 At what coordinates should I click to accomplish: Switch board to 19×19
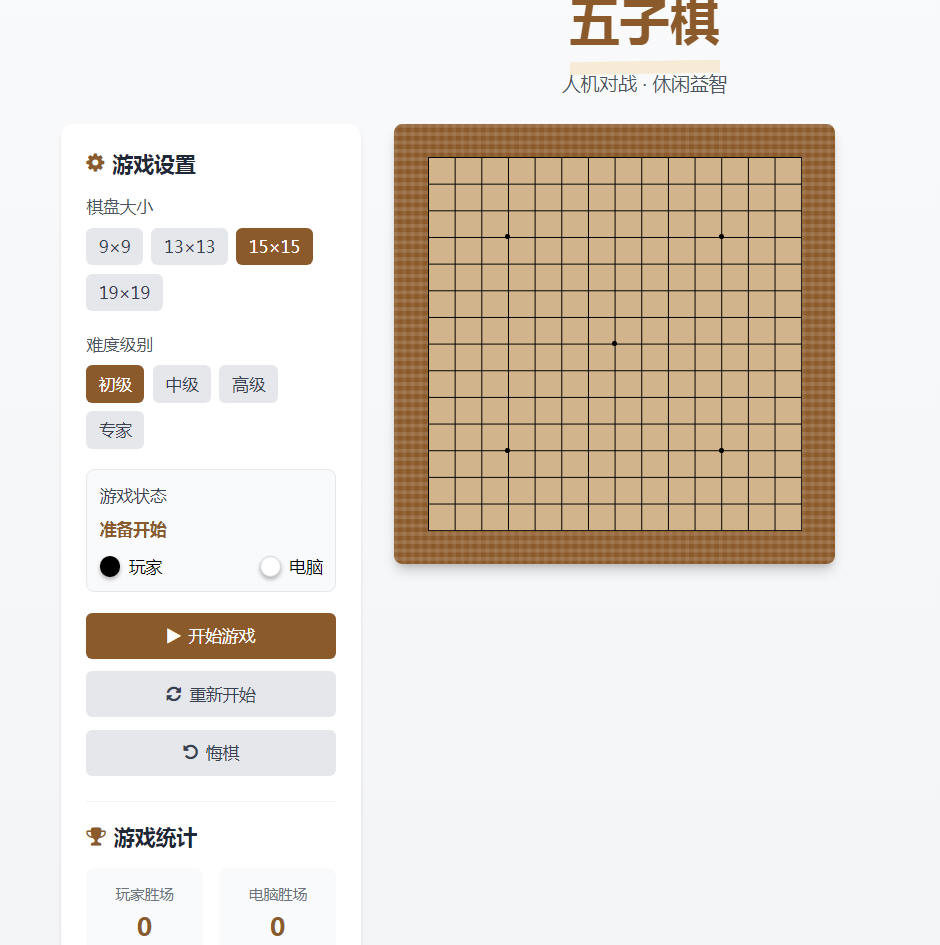click(124, 293)
